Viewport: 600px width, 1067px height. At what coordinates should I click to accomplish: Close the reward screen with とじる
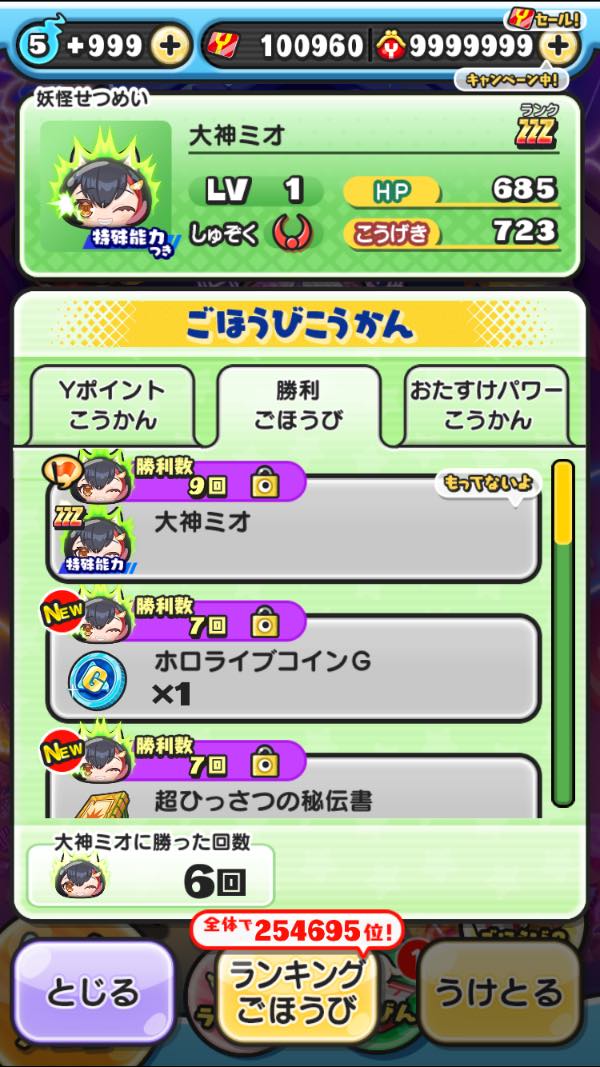point(93,993)
